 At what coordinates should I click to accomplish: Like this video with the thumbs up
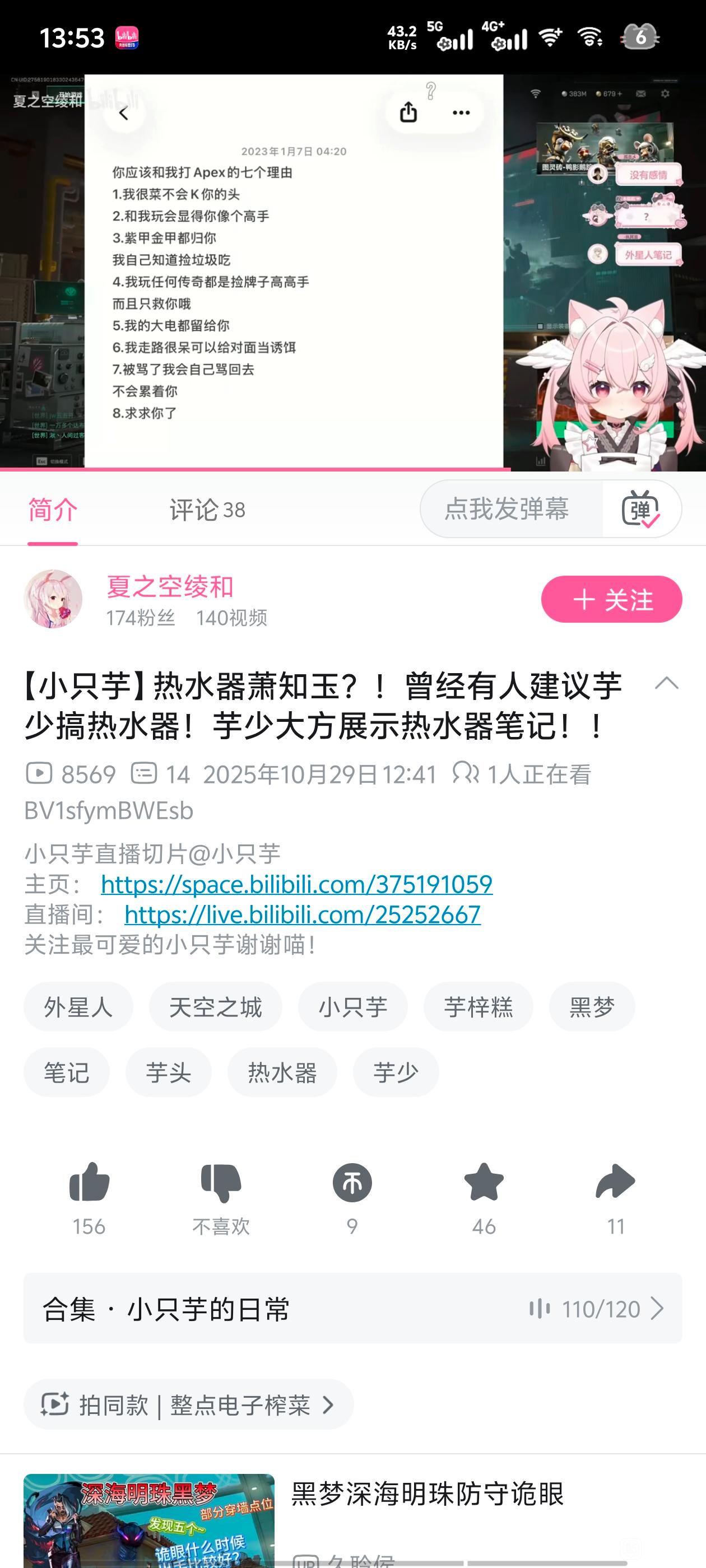90,1182
